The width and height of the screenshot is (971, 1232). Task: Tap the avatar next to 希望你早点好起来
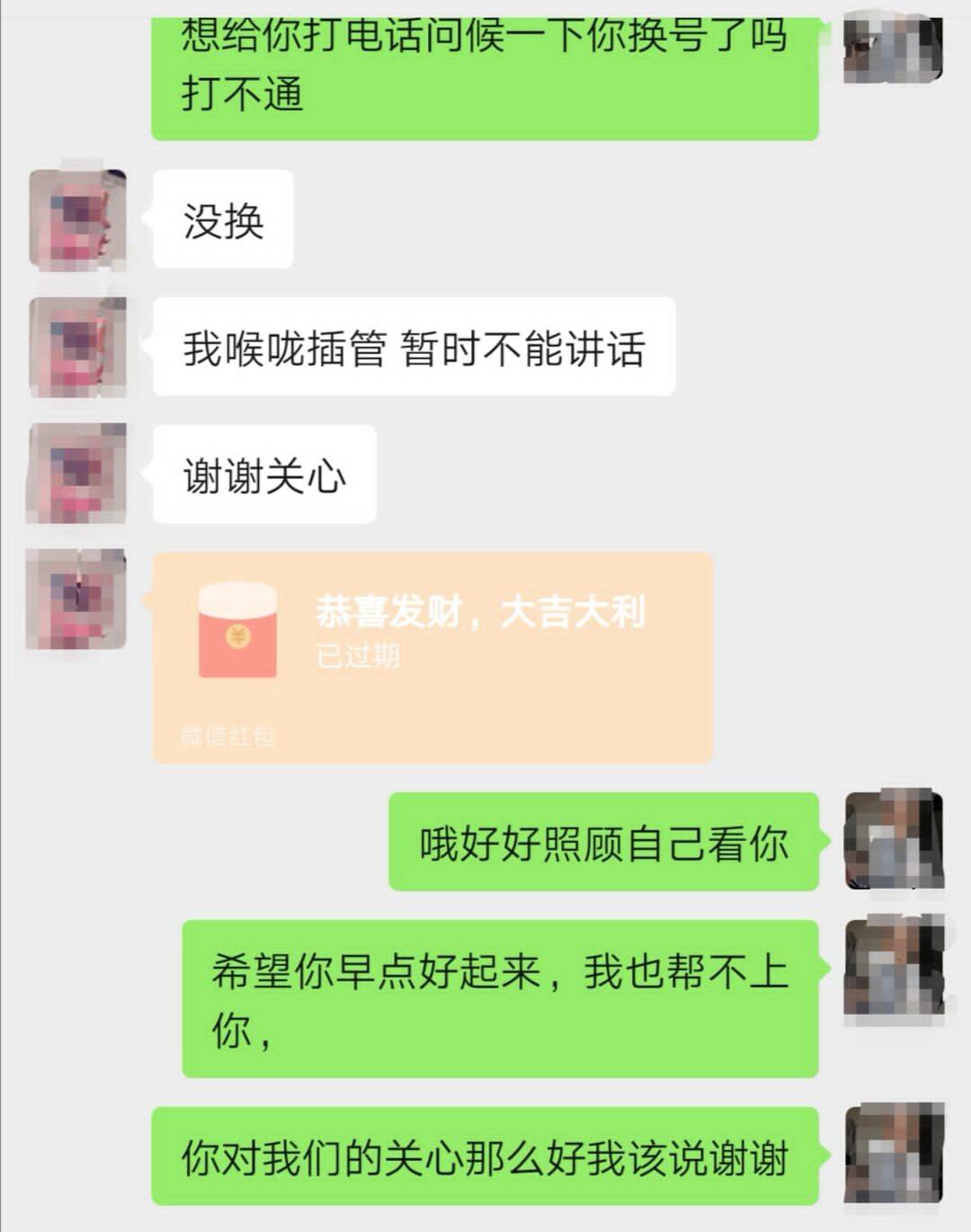pos(894,967)
